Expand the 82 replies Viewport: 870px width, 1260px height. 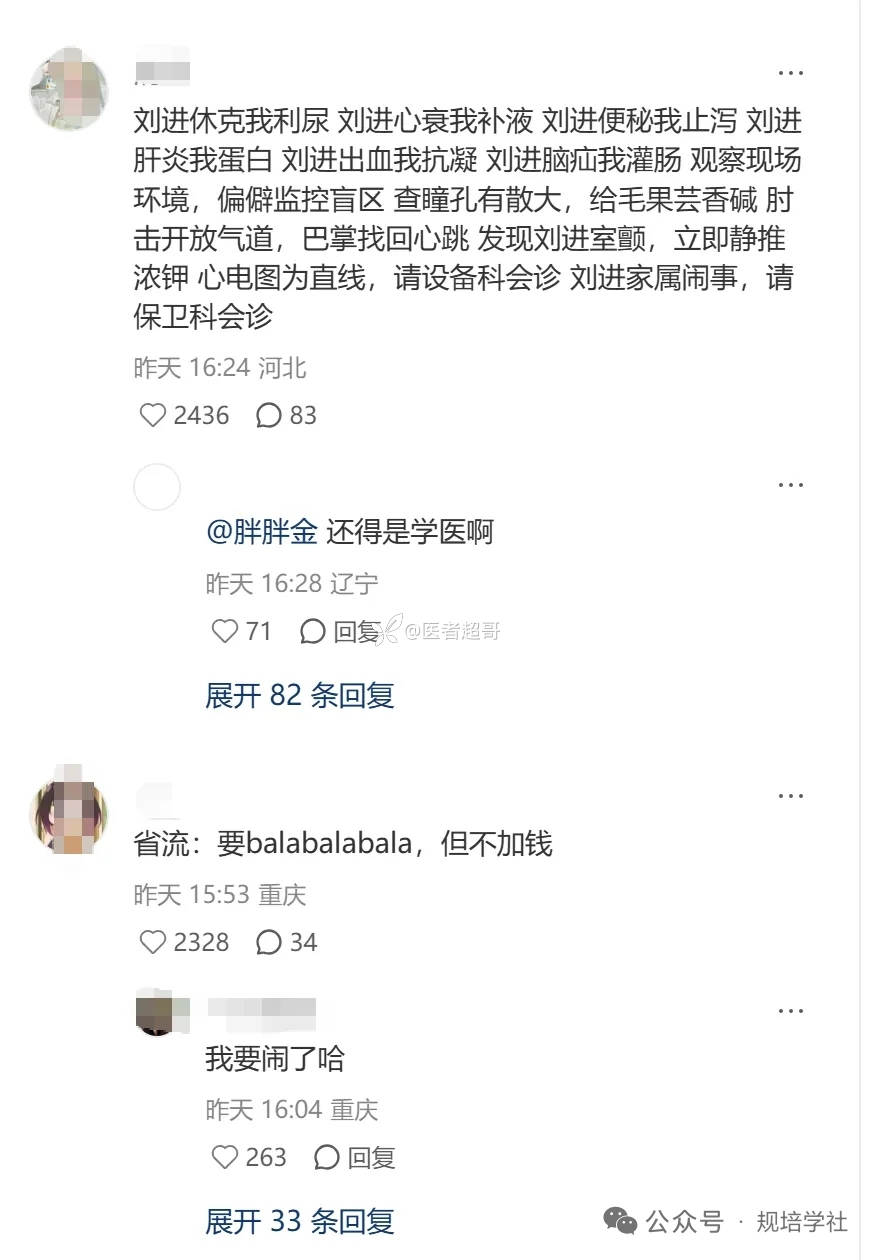[x=300, y=695]
